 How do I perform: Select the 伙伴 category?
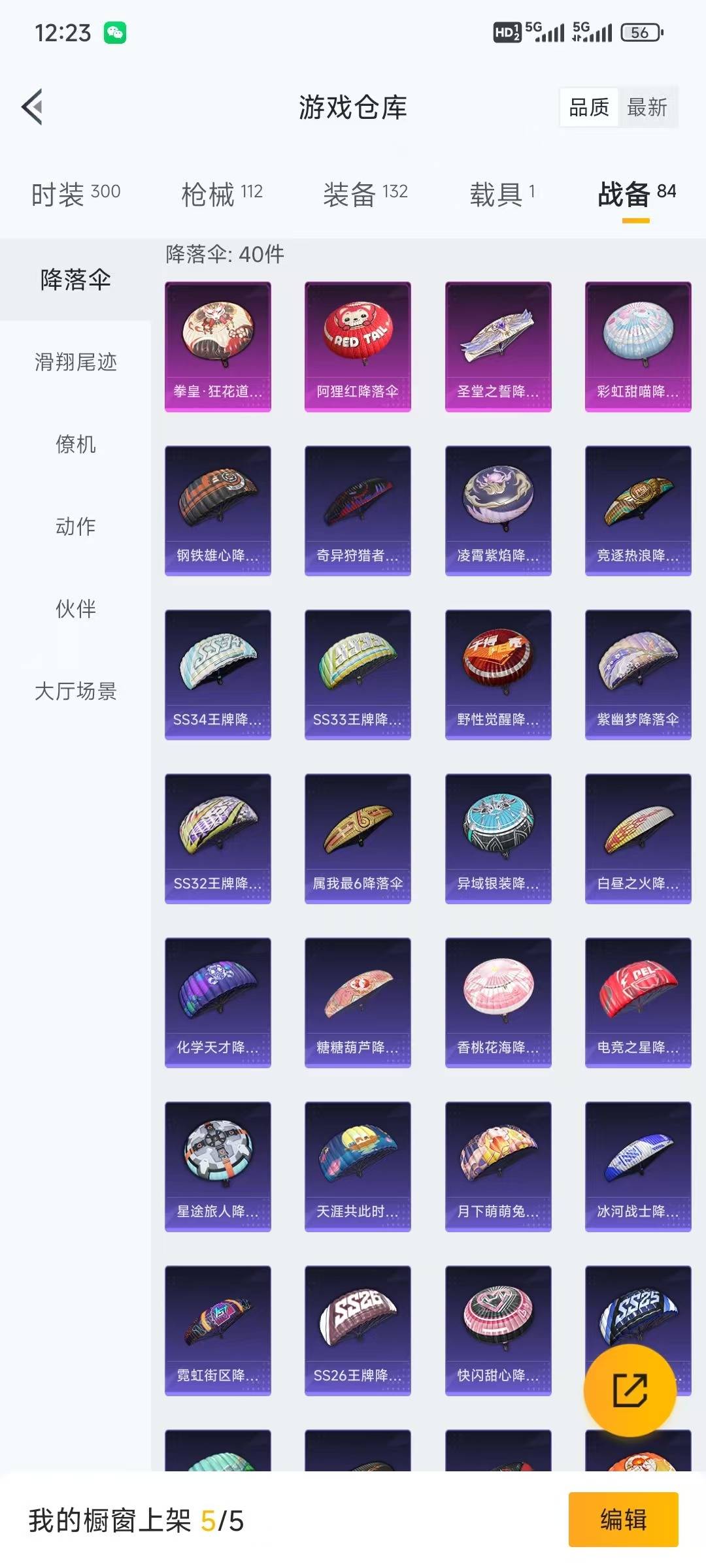pyautogui.click(x=76, y=609)
